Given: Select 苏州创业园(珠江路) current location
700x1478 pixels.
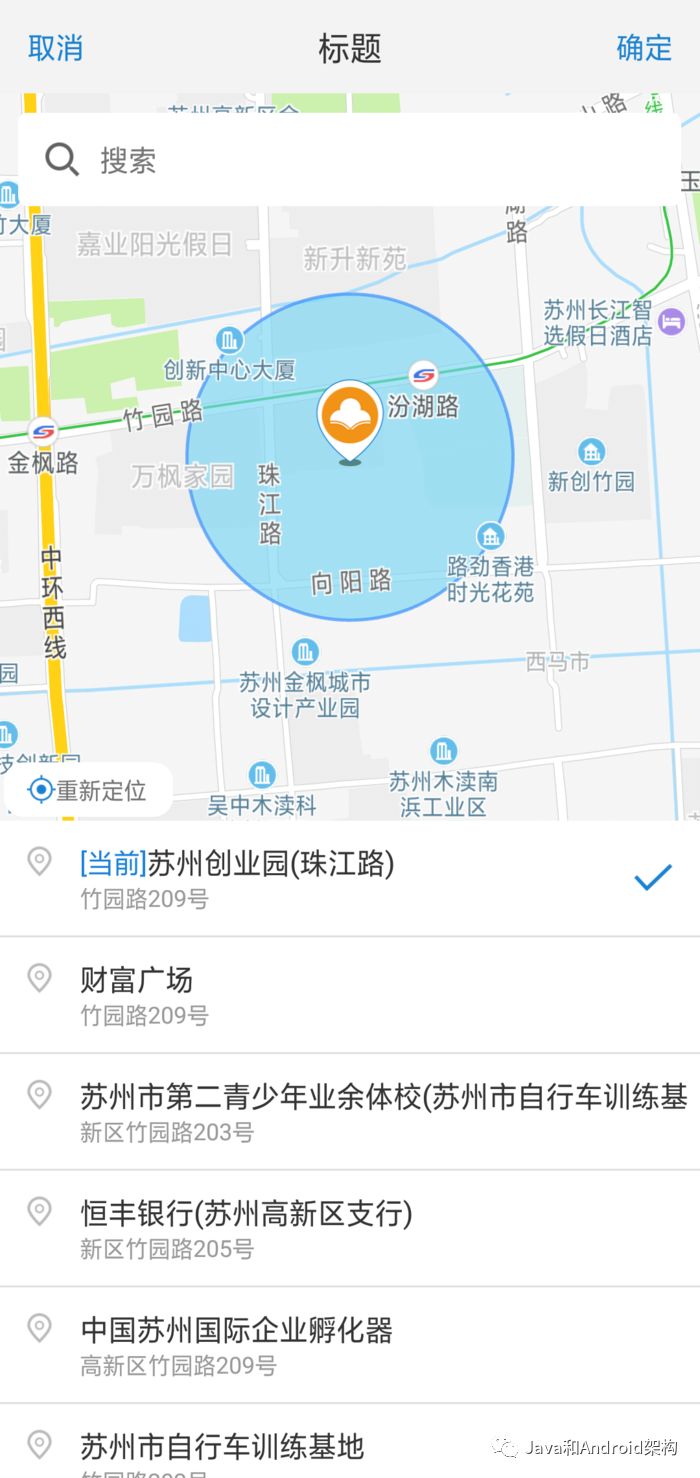Looking at the screenshot, I should click(x=300, y=878).
